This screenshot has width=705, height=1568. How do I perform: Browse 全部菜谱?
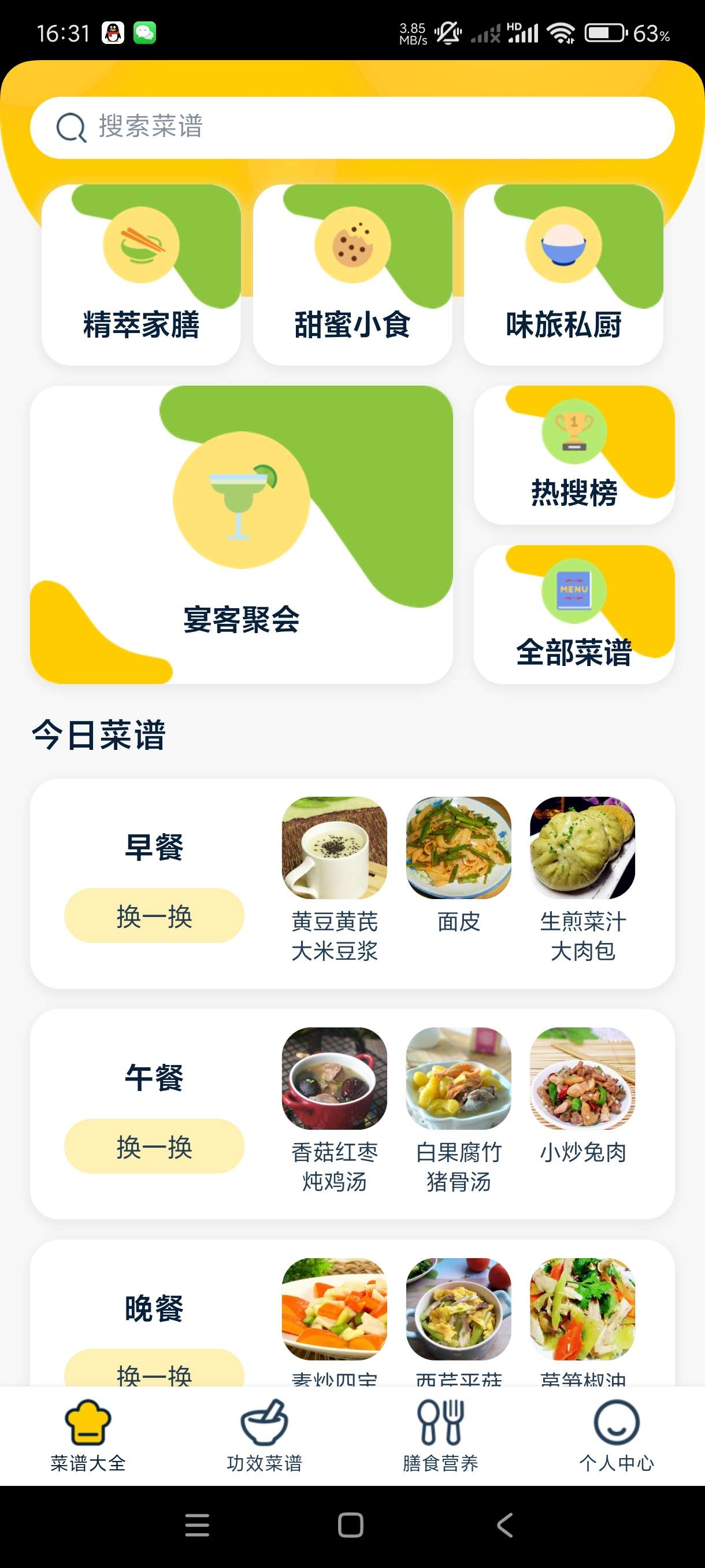tap(574, 614)
